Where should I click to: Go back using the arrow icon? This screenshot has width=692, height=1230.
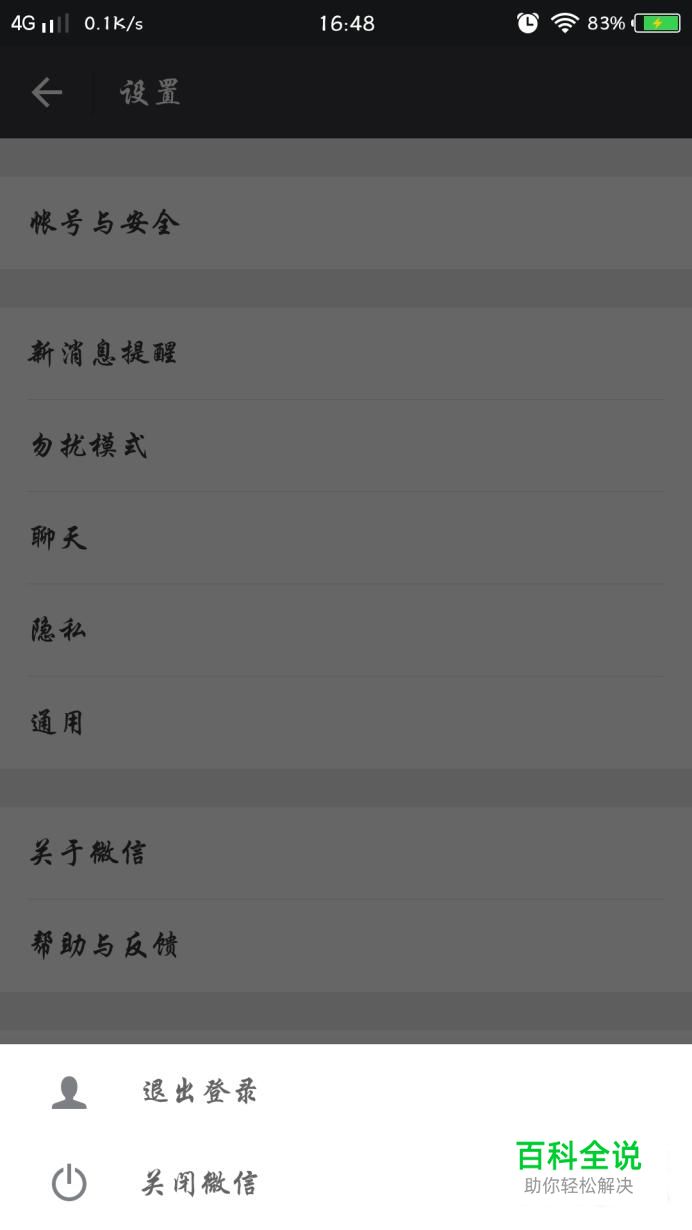[x=46, y=93]
